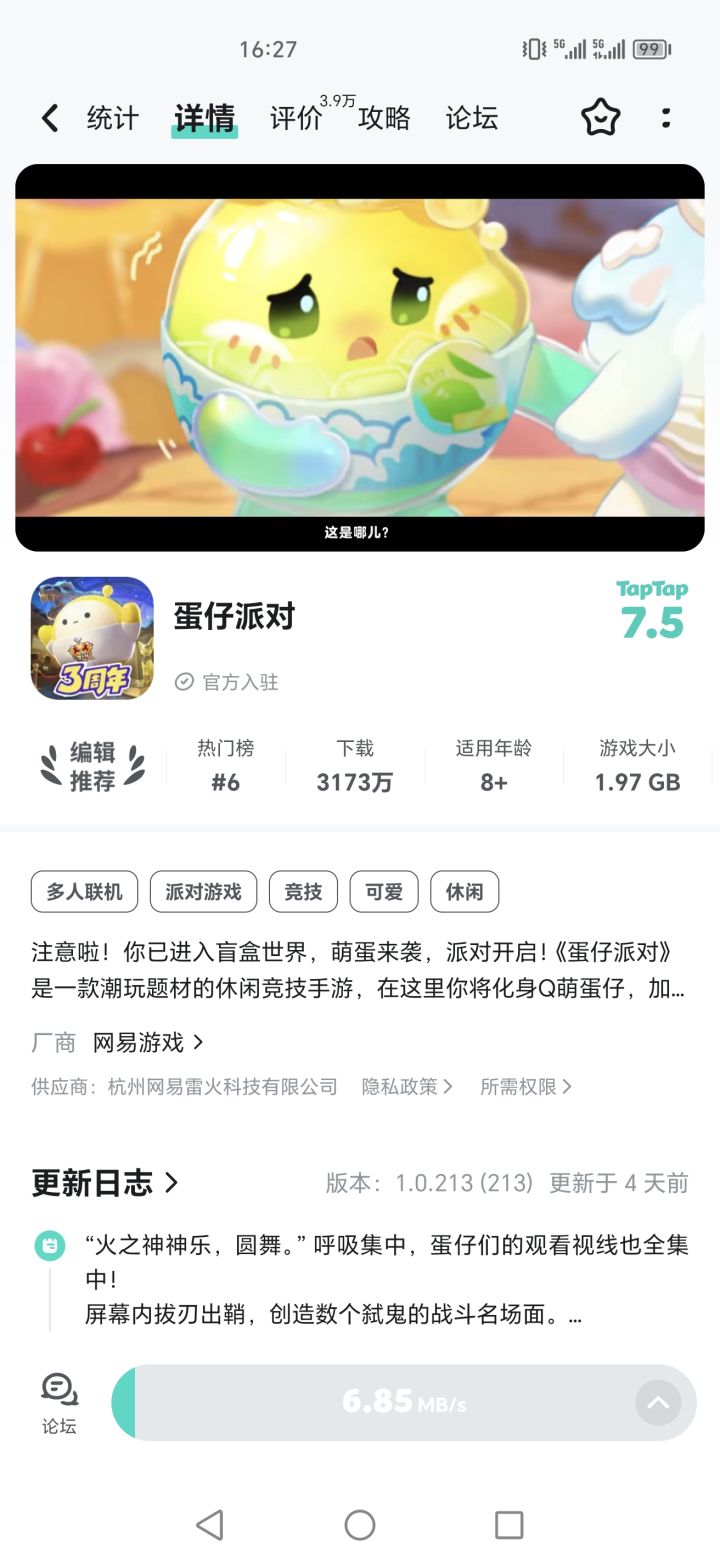This screenshot has height=1563, width=720.
Task: Collapse the download bar via chevron
Action: 659,1403
